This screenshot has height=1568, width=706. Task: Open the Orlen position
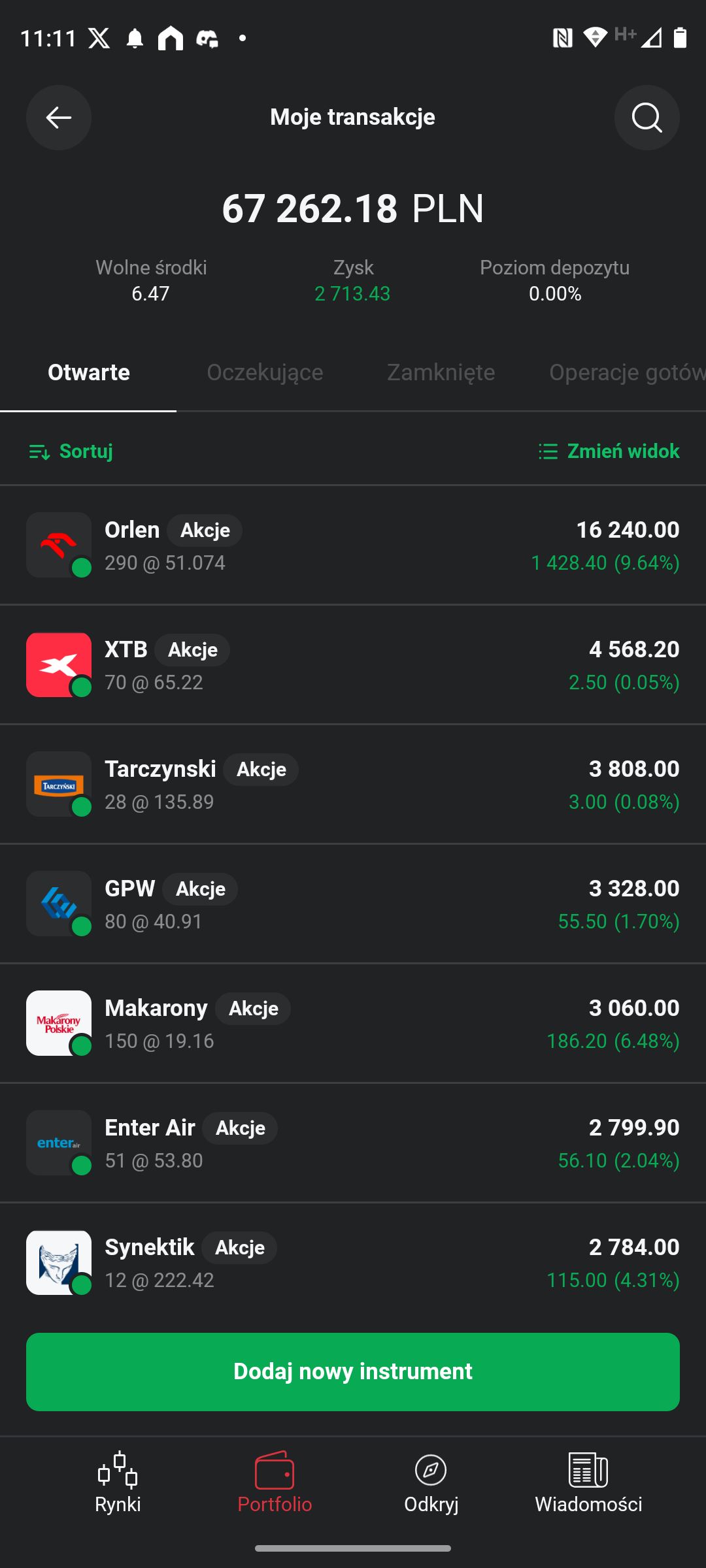pyautogui.click(x=353, y=545)
